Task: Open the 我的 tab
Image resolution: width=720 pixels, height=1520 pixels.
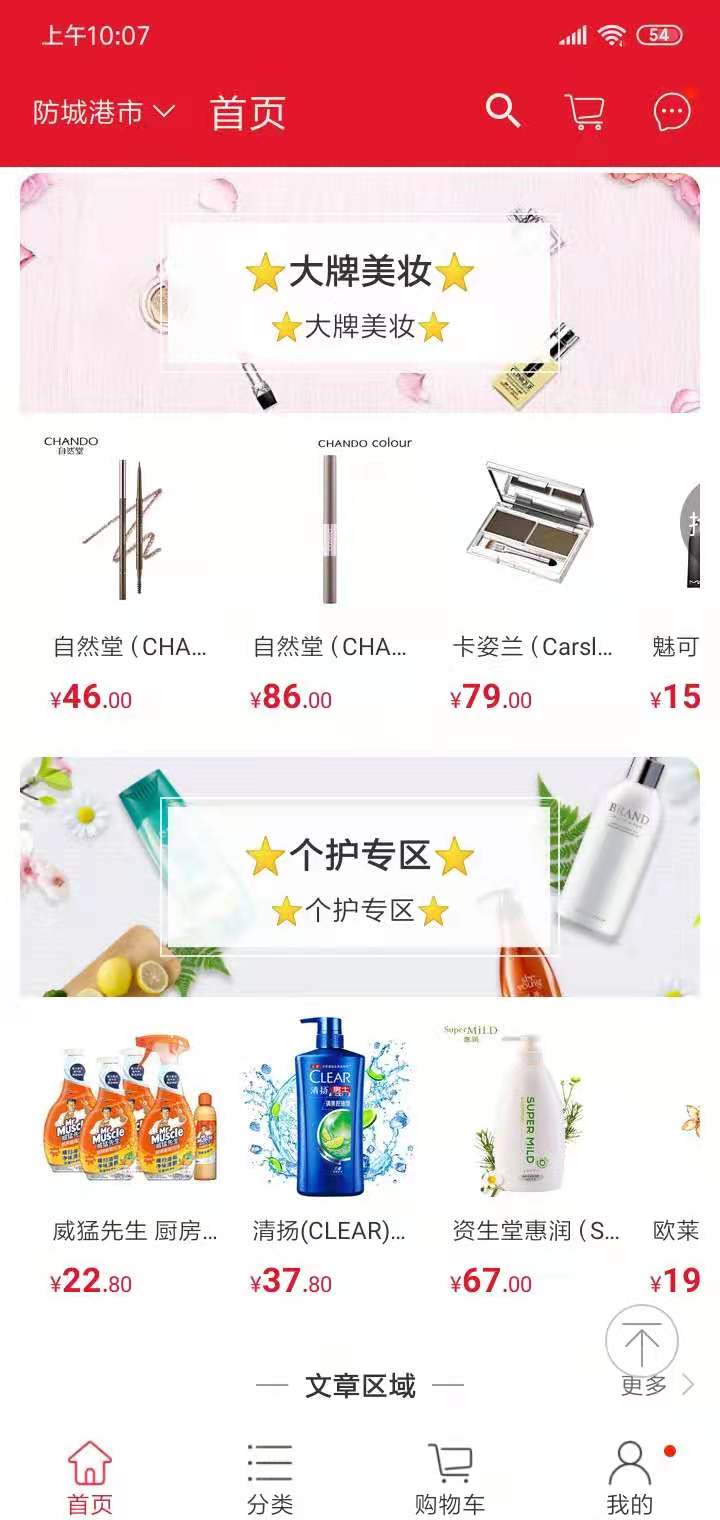Action: click(630, 1478)
